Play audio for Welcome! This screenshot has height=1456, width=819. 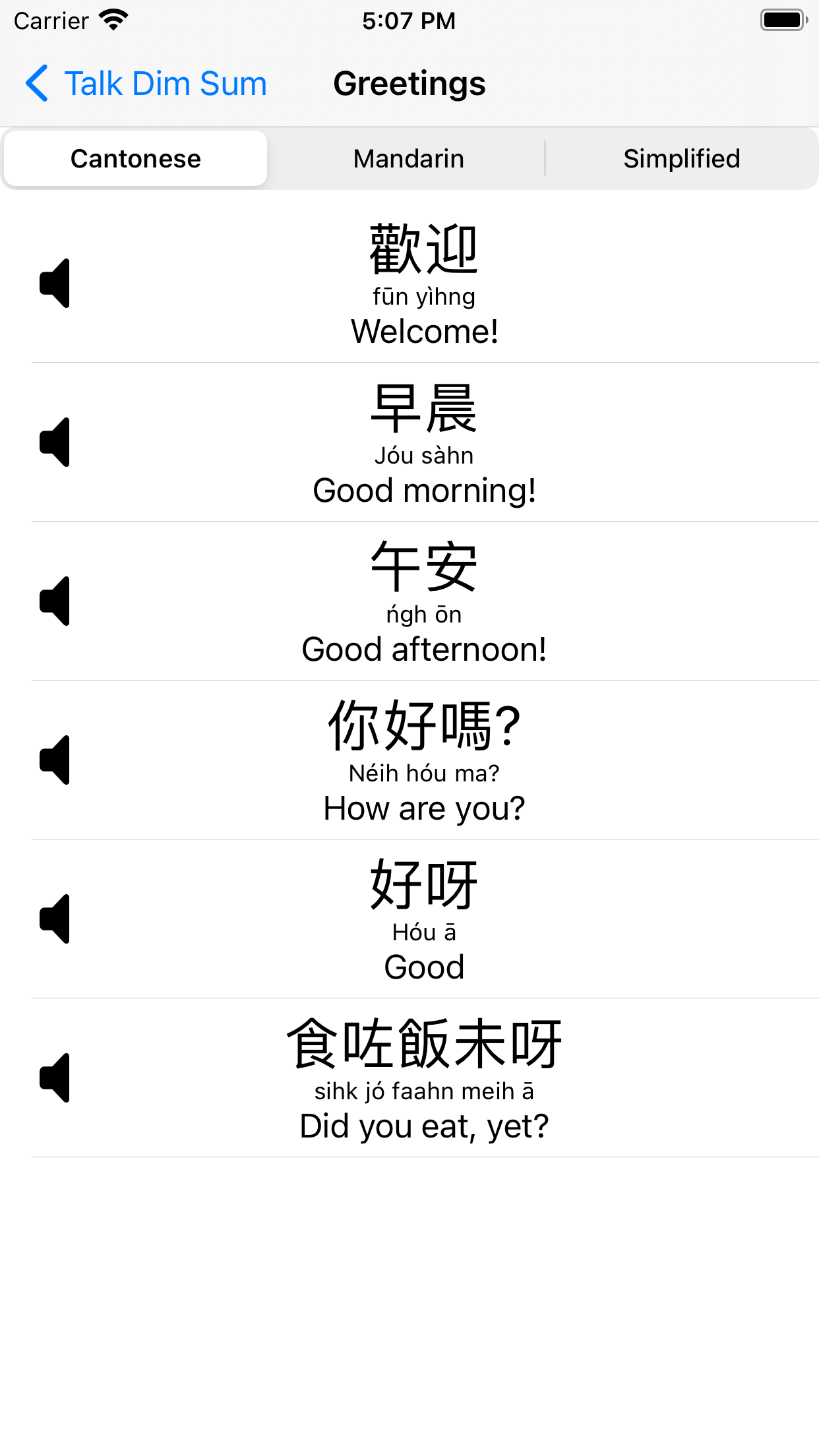click(55, 283)
